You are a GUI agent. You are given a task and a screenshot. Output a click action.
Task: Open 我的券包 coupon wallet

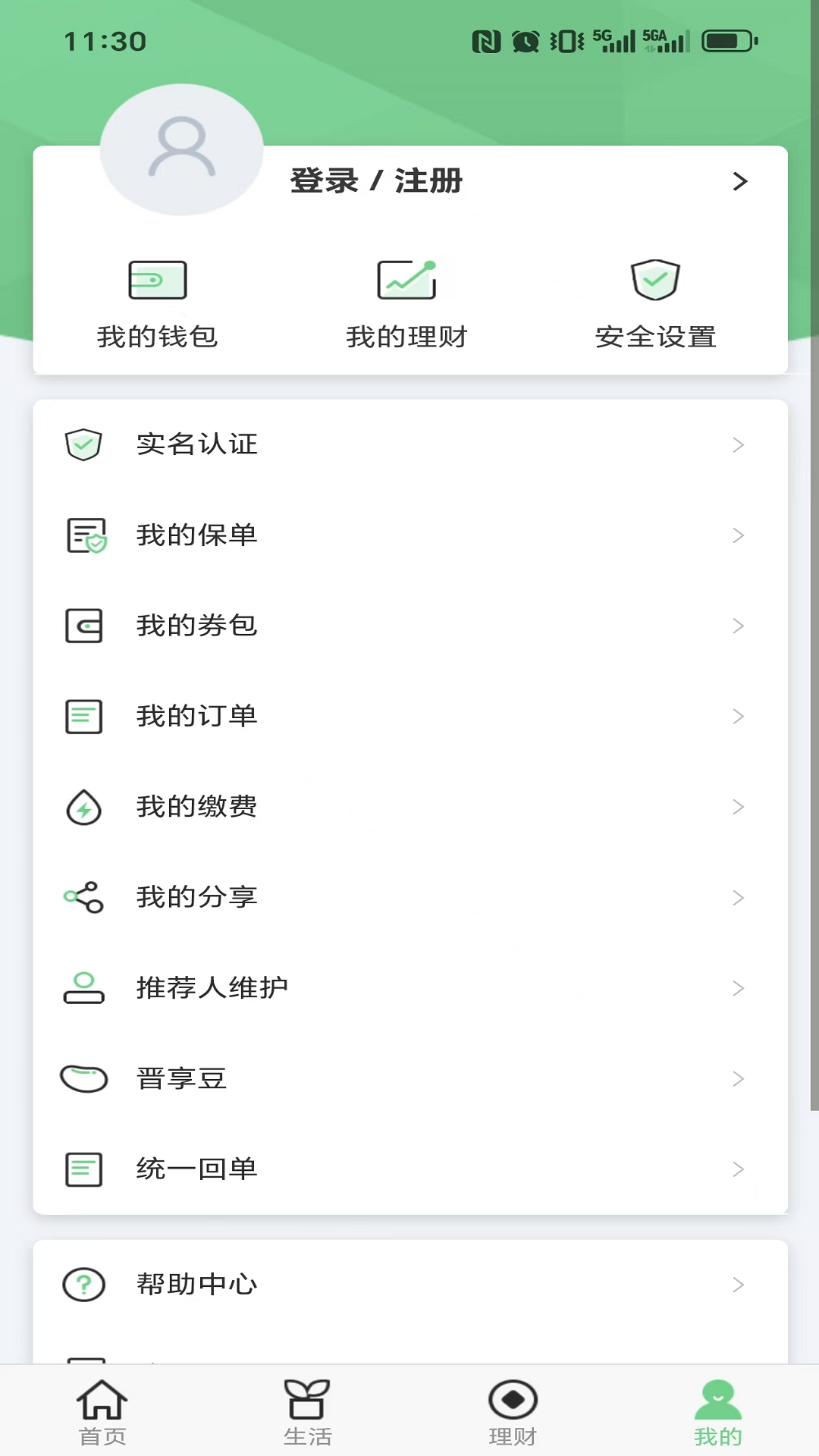409,626
